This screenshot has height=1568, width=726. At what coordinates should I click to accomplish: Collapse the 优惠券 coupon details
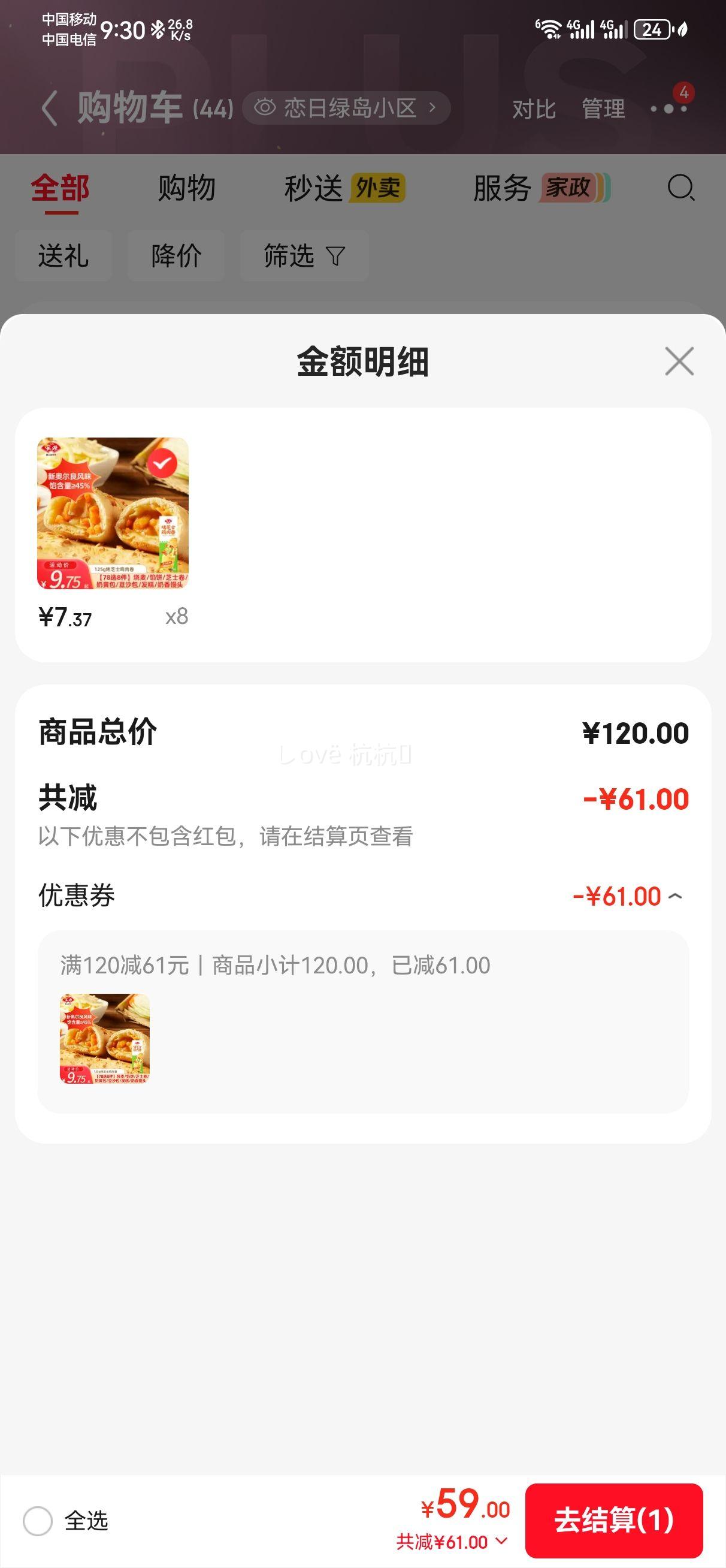676,895
